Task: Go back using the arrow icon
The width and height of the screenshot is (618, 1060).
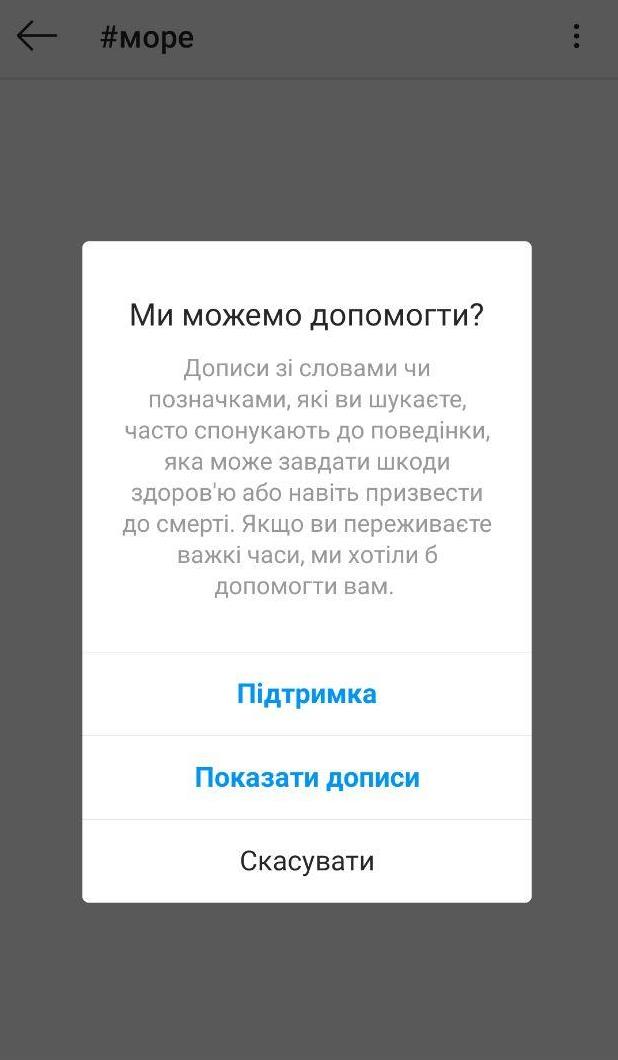Action: (37, 37)
